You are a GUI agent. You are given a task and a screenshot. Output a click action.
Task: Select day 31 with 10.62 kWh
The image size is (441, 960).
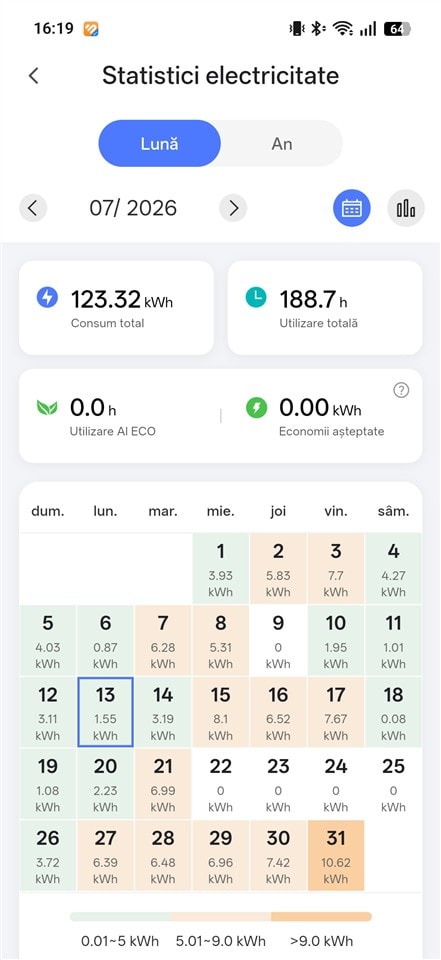[x=336, y=855]
